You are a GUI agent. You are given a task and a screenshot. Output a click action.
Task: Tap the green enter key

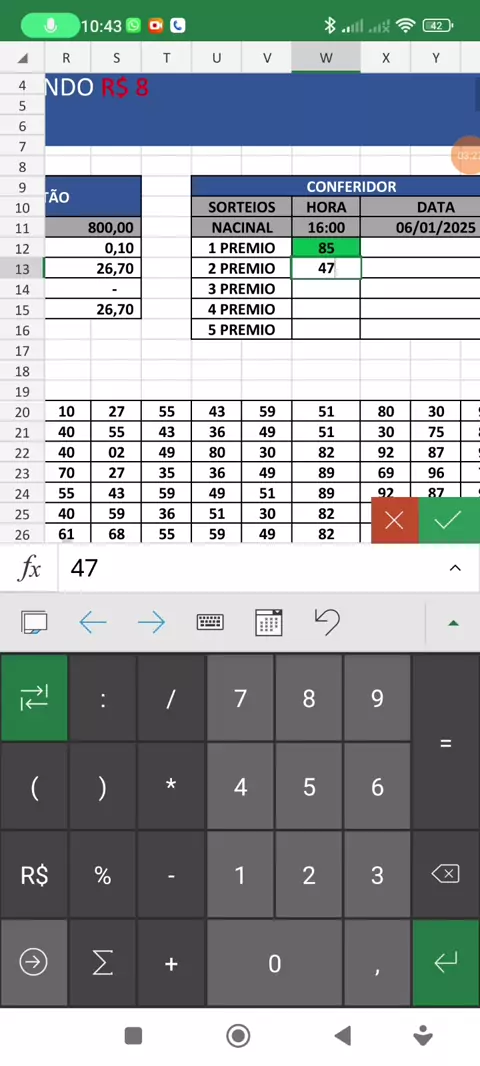[446, 963]
